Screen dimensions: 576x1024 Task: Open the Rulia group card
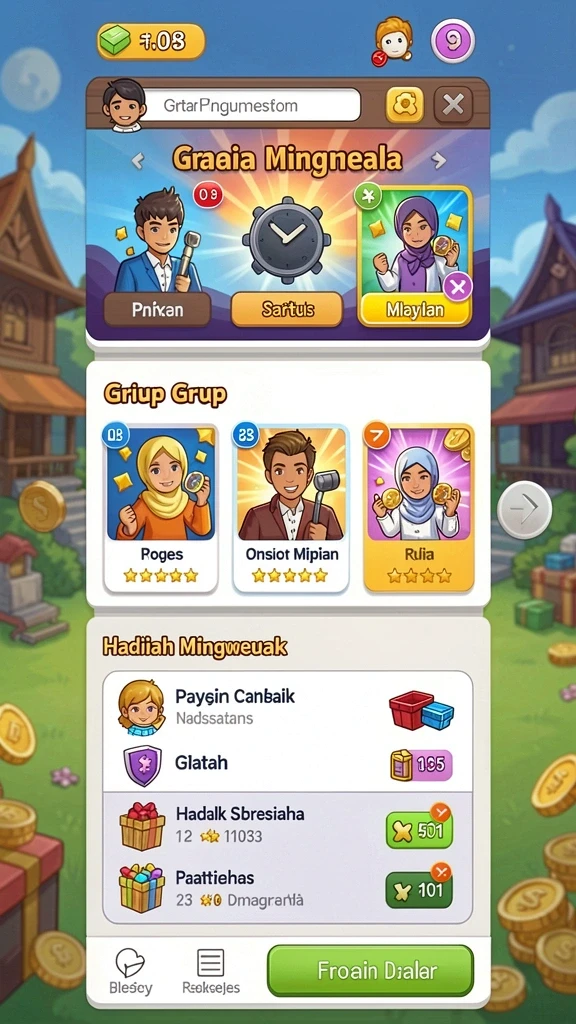tap(419, 508)
